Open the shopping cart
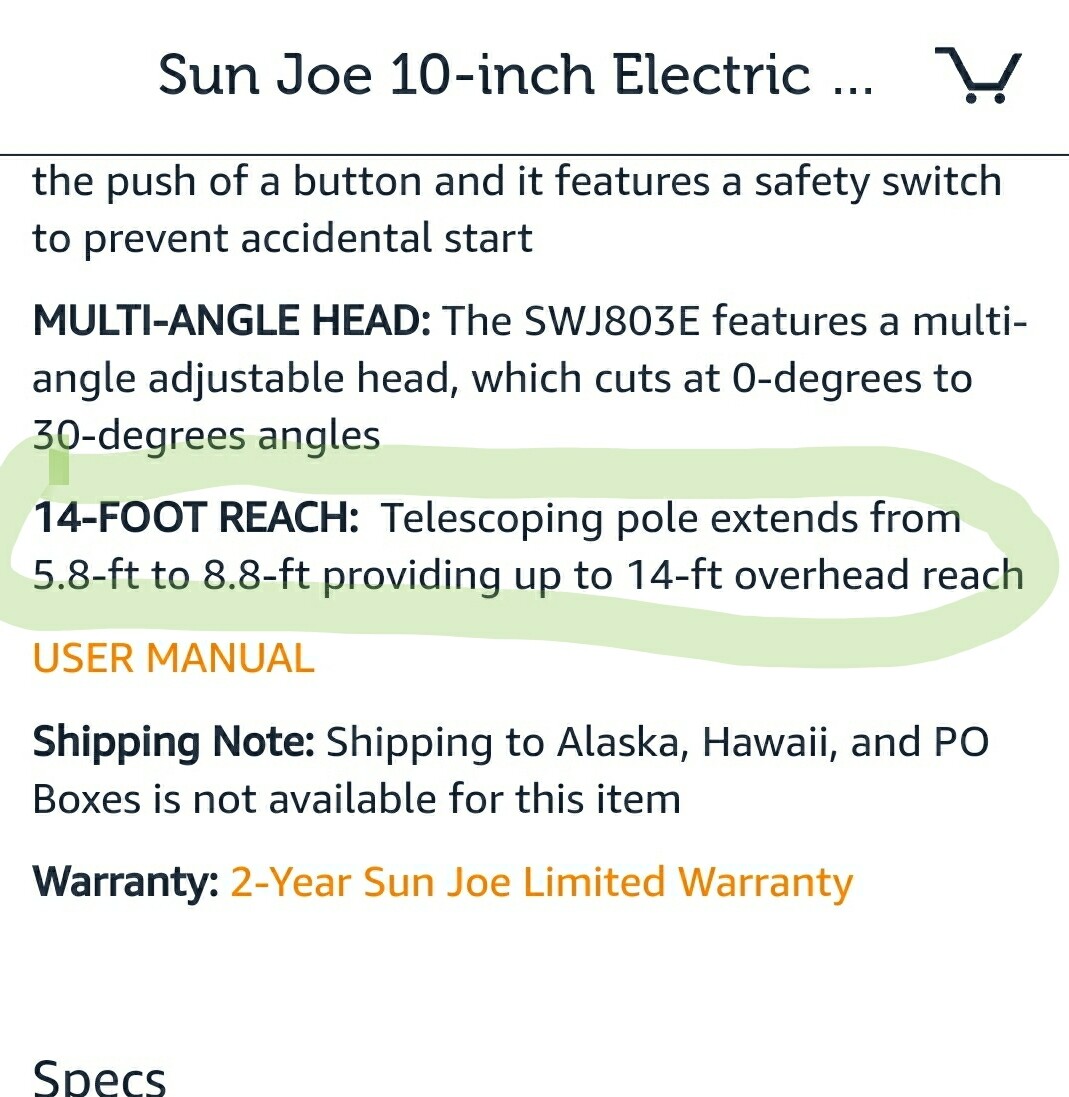Screen dimensions: 1069x1097 [977, 75]
